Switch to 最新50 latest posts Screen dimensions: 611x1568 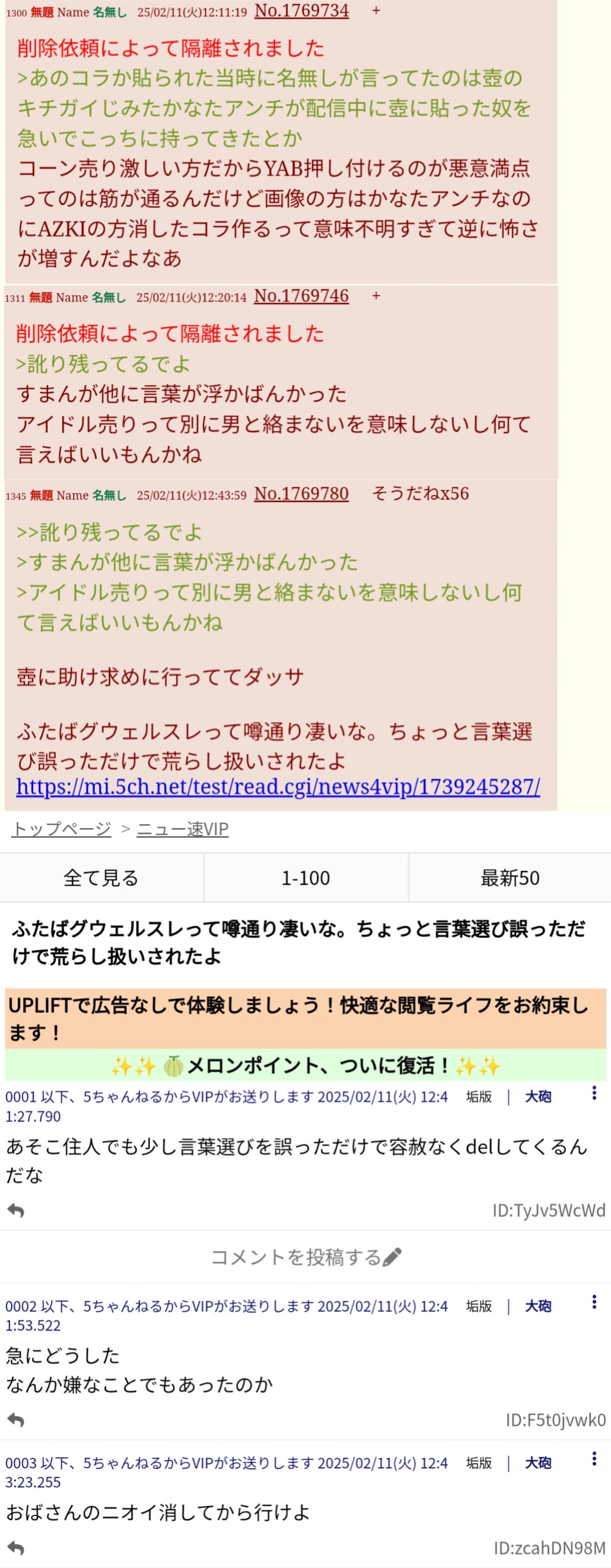510,878
